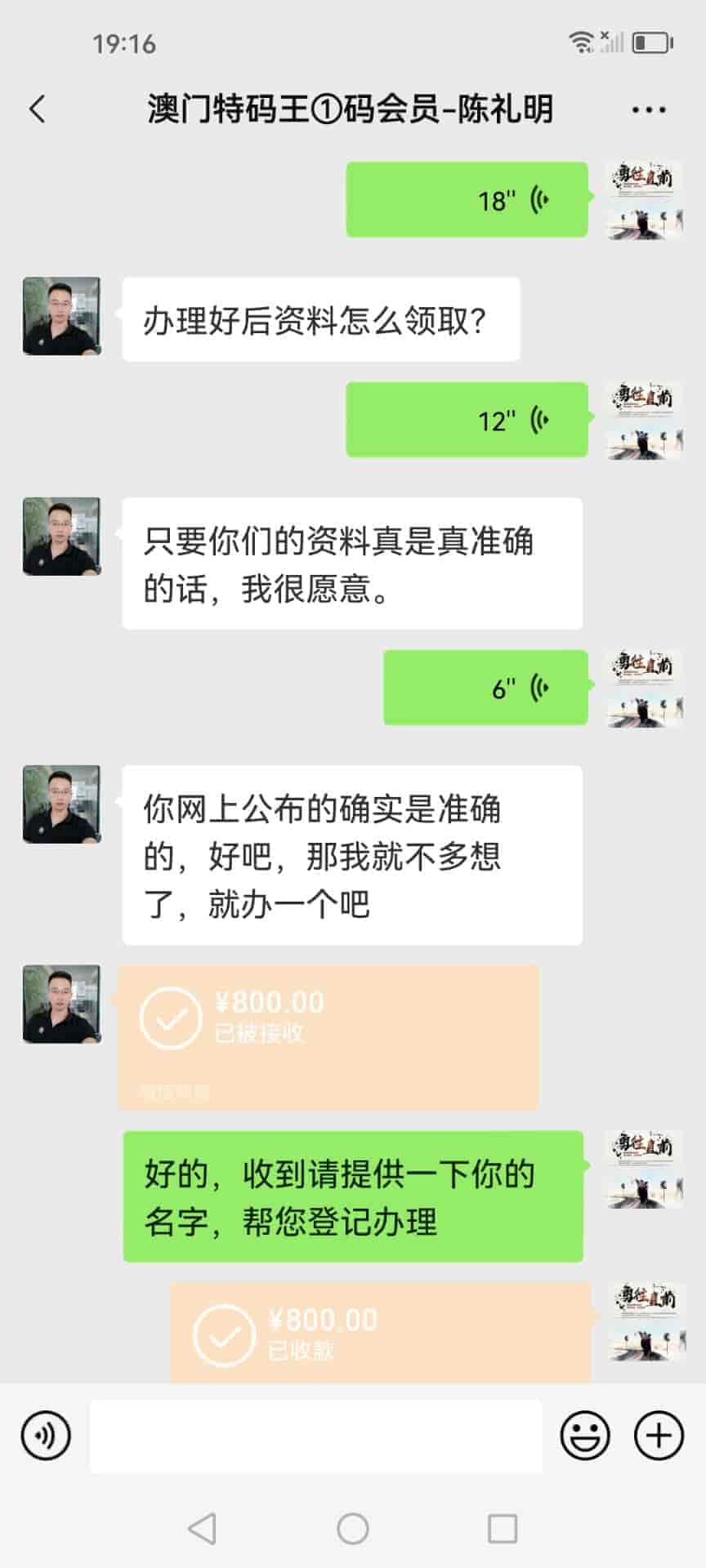Tap the message text input field
706x1568 pixels.
315,1436
